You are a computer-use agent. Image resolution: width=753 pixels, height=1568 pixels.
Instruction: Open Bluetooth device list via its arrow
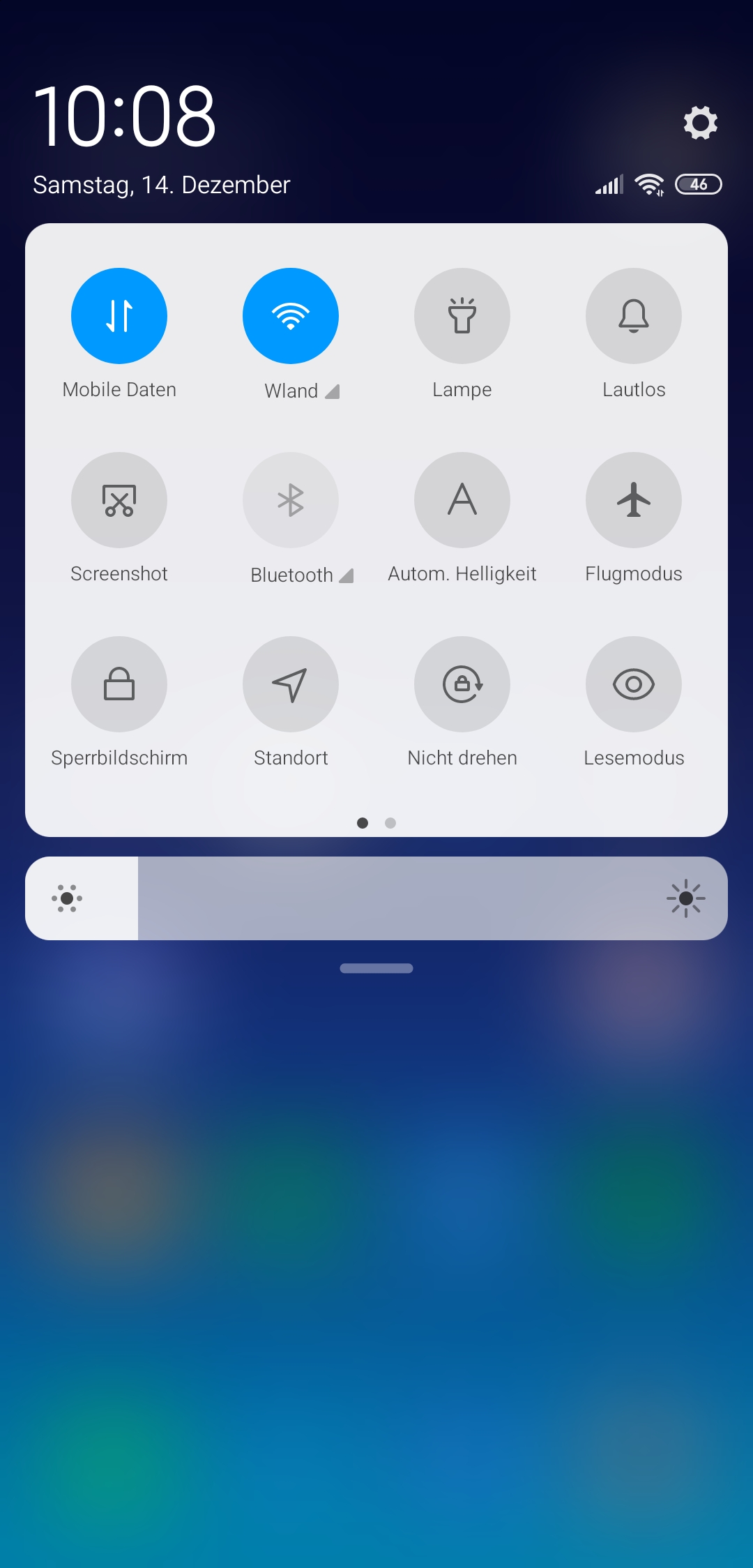(347, 576)
